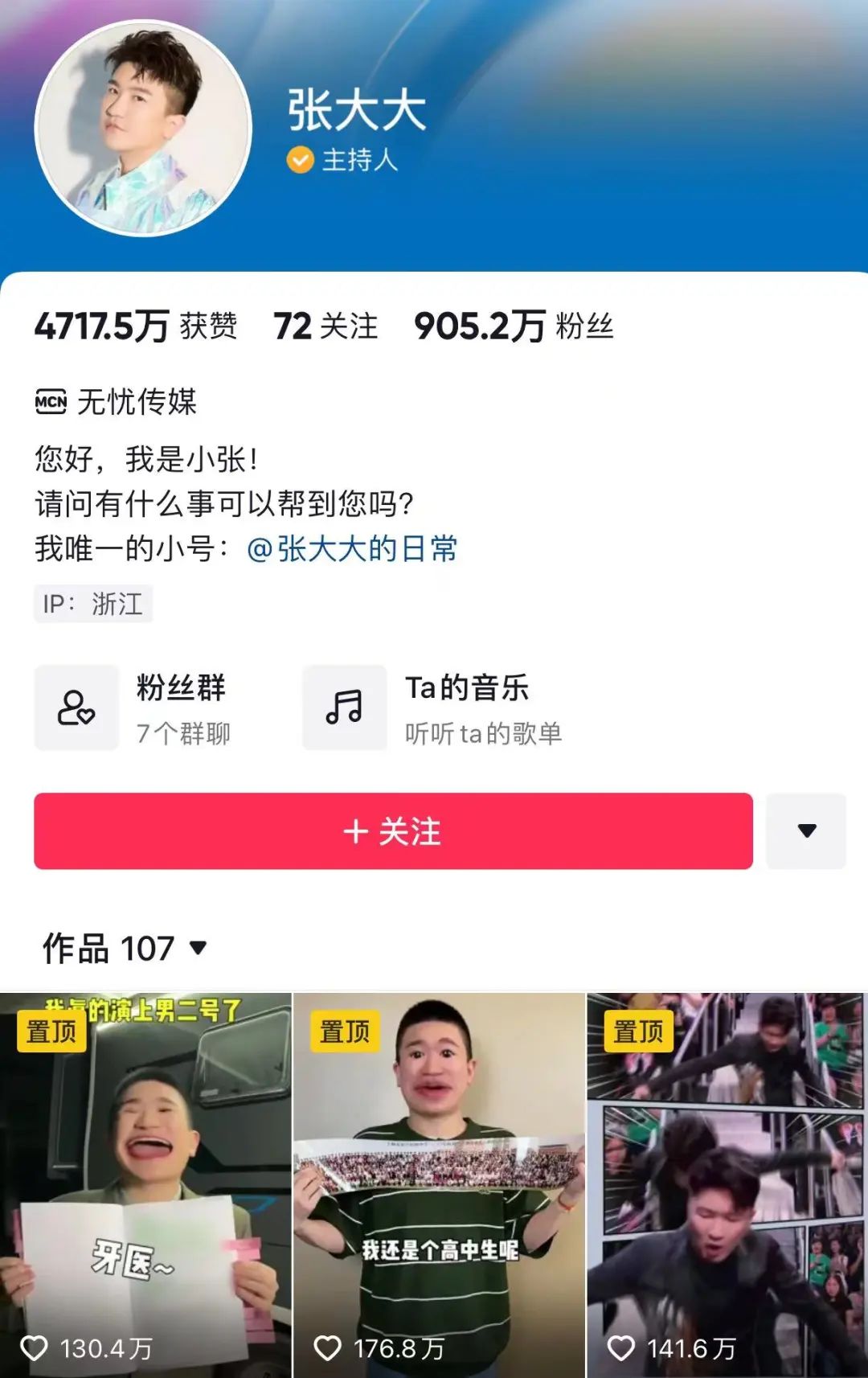View the 905.2万 粉丝 followers list

514,326
